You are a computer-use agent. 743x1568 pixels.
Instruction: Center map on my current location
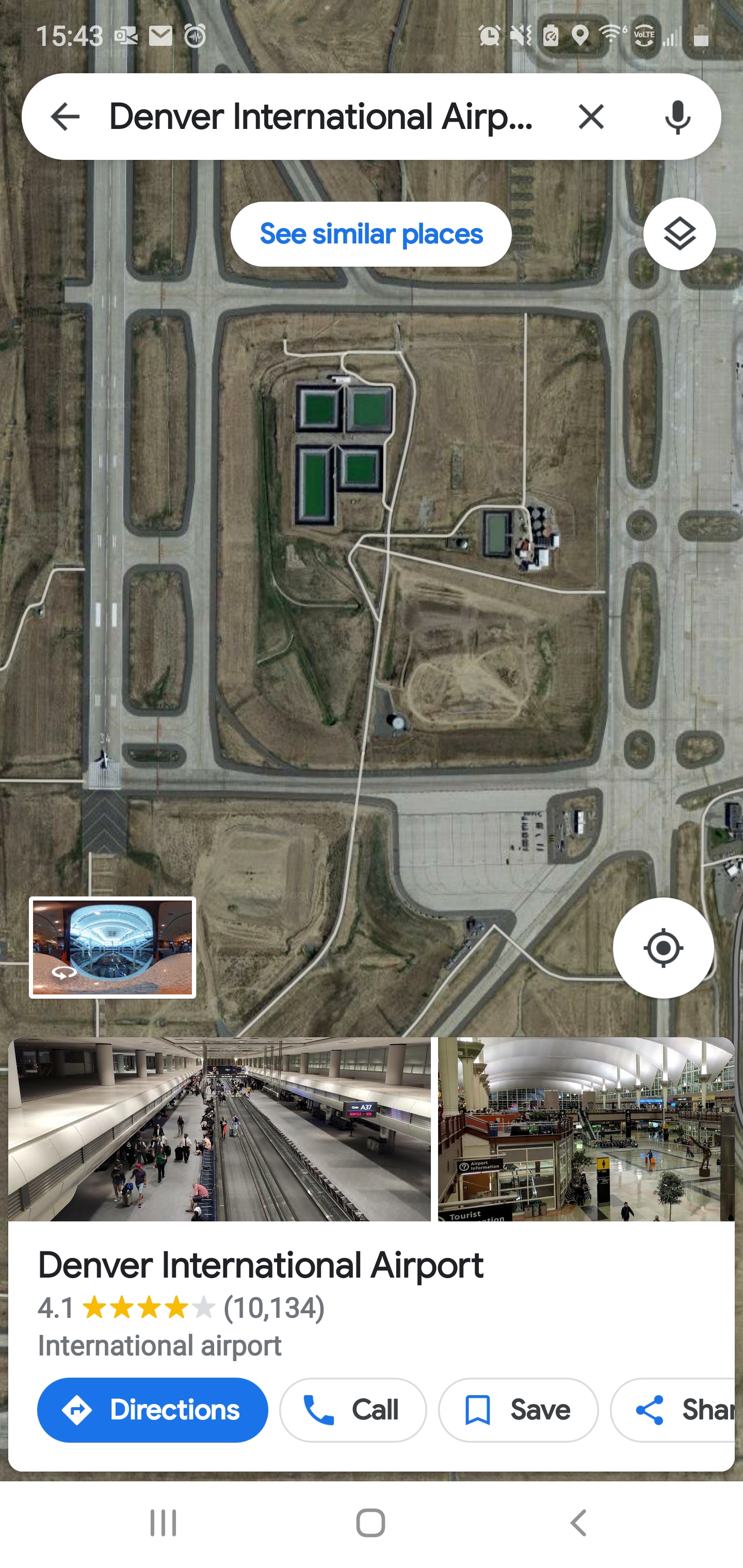tap(663, 948)
